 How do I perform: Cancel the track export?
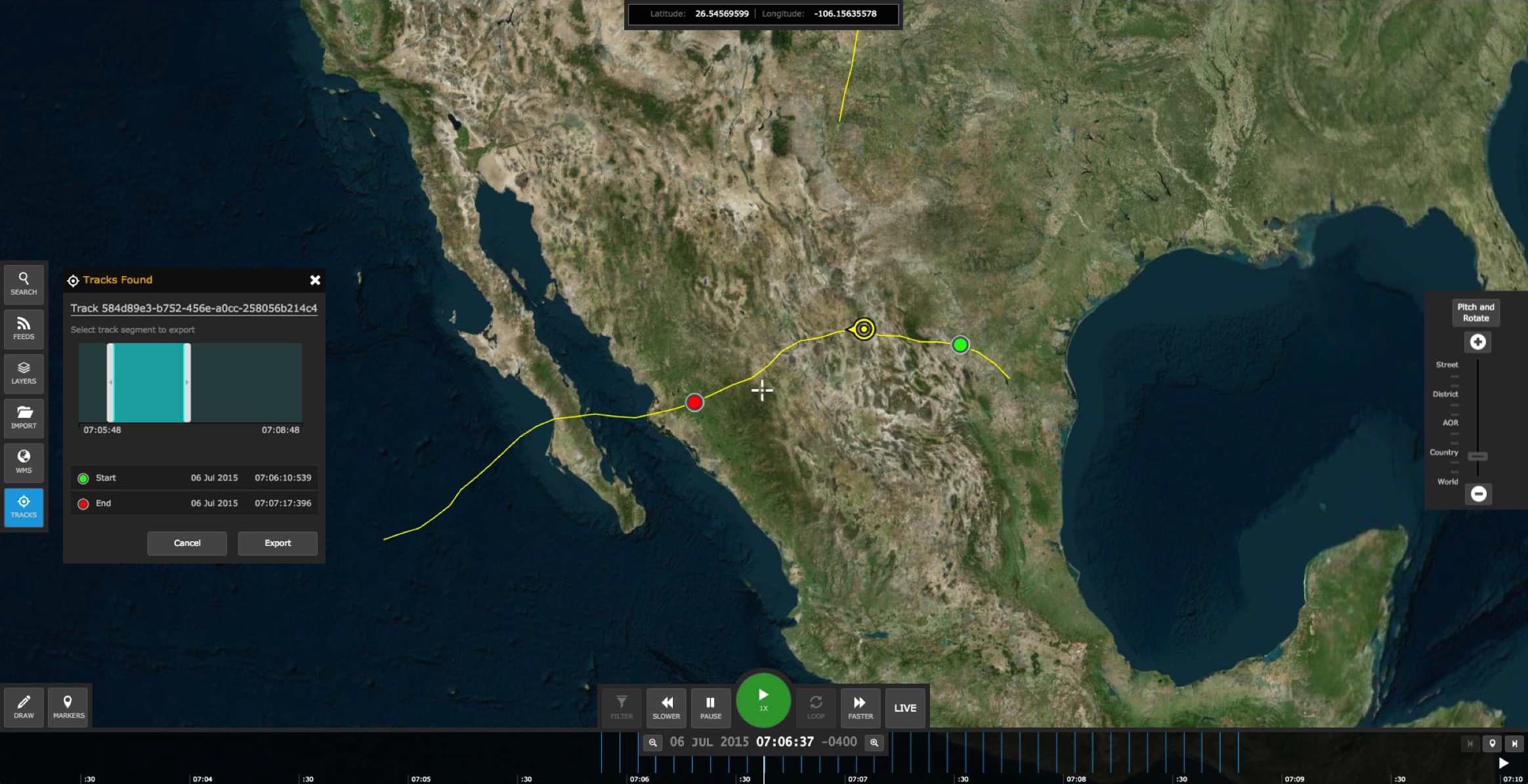click(x=187, y=543)
